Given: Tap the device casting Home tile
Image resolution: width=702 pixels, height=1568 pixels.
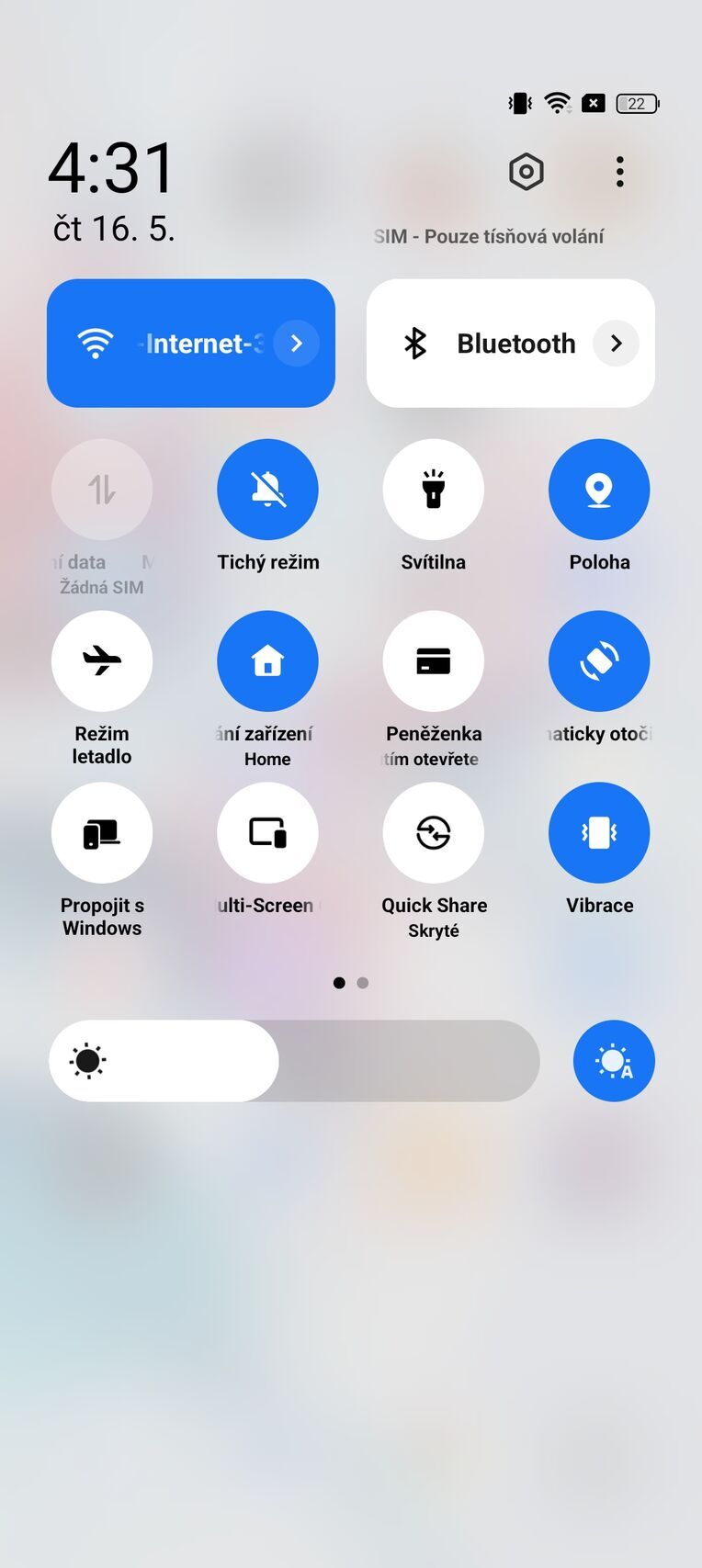Looking at the screenshot, I should coord(267,660).
